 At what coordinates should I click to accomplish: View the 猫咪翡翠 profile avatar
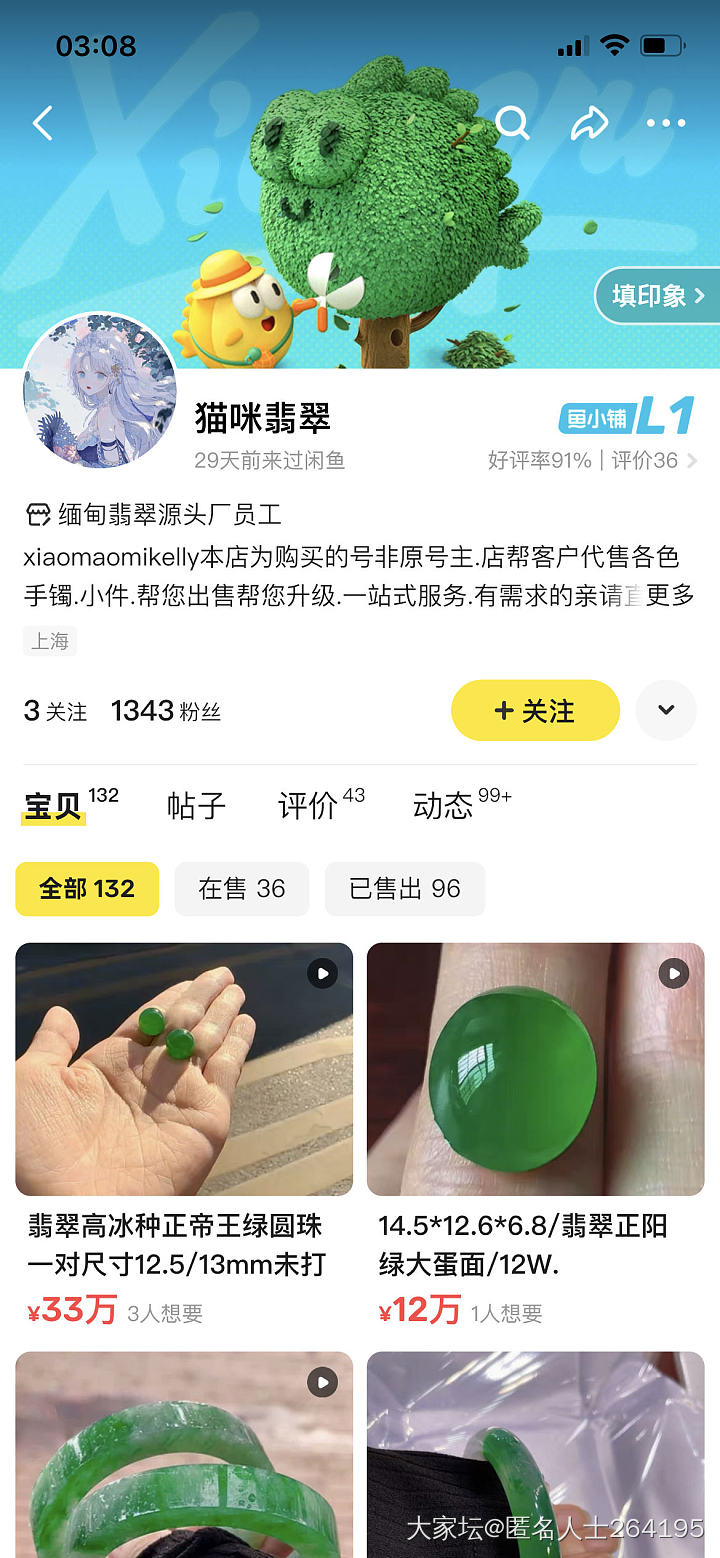point(100,391)
